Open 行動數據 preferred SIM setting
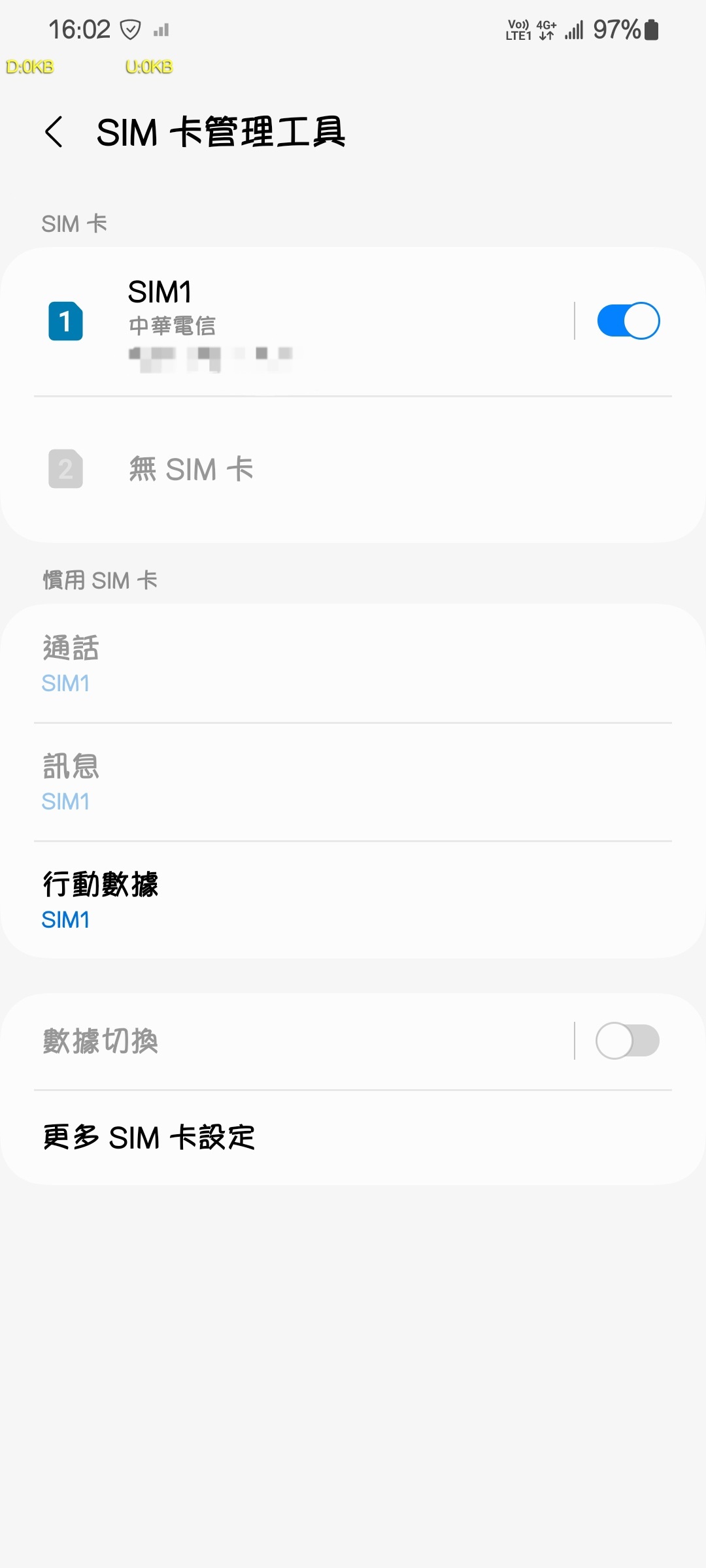This screenshot has height=1568, width=706. pyautogui.click(x=353, y=900)
